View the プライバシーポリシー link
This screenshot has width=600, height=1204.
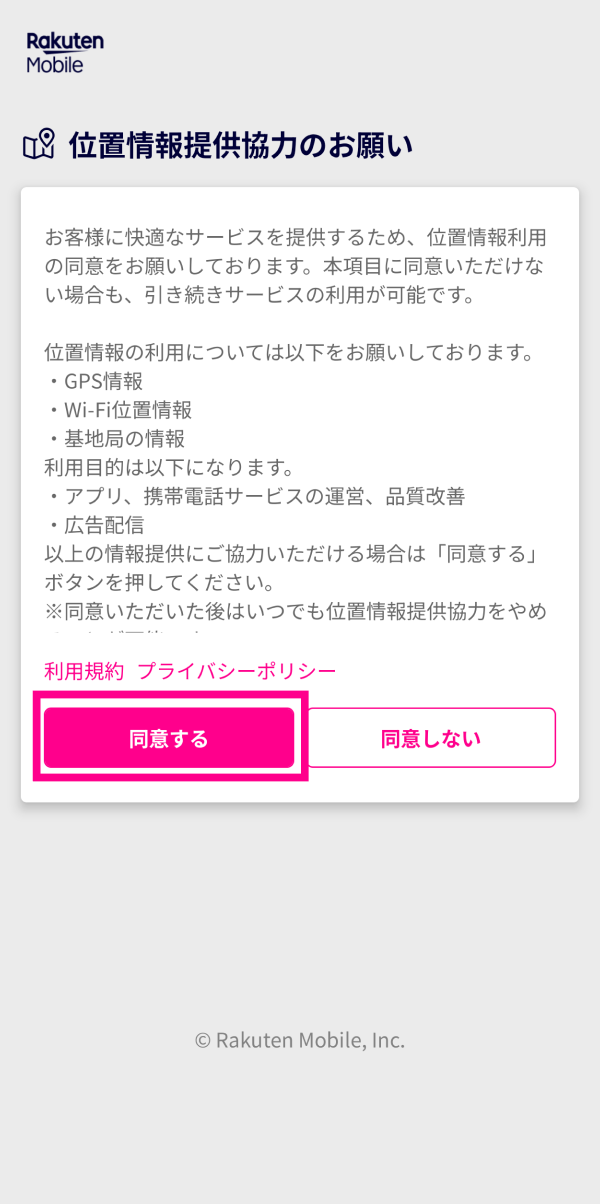pyautogui.click(x=237, y=671)
